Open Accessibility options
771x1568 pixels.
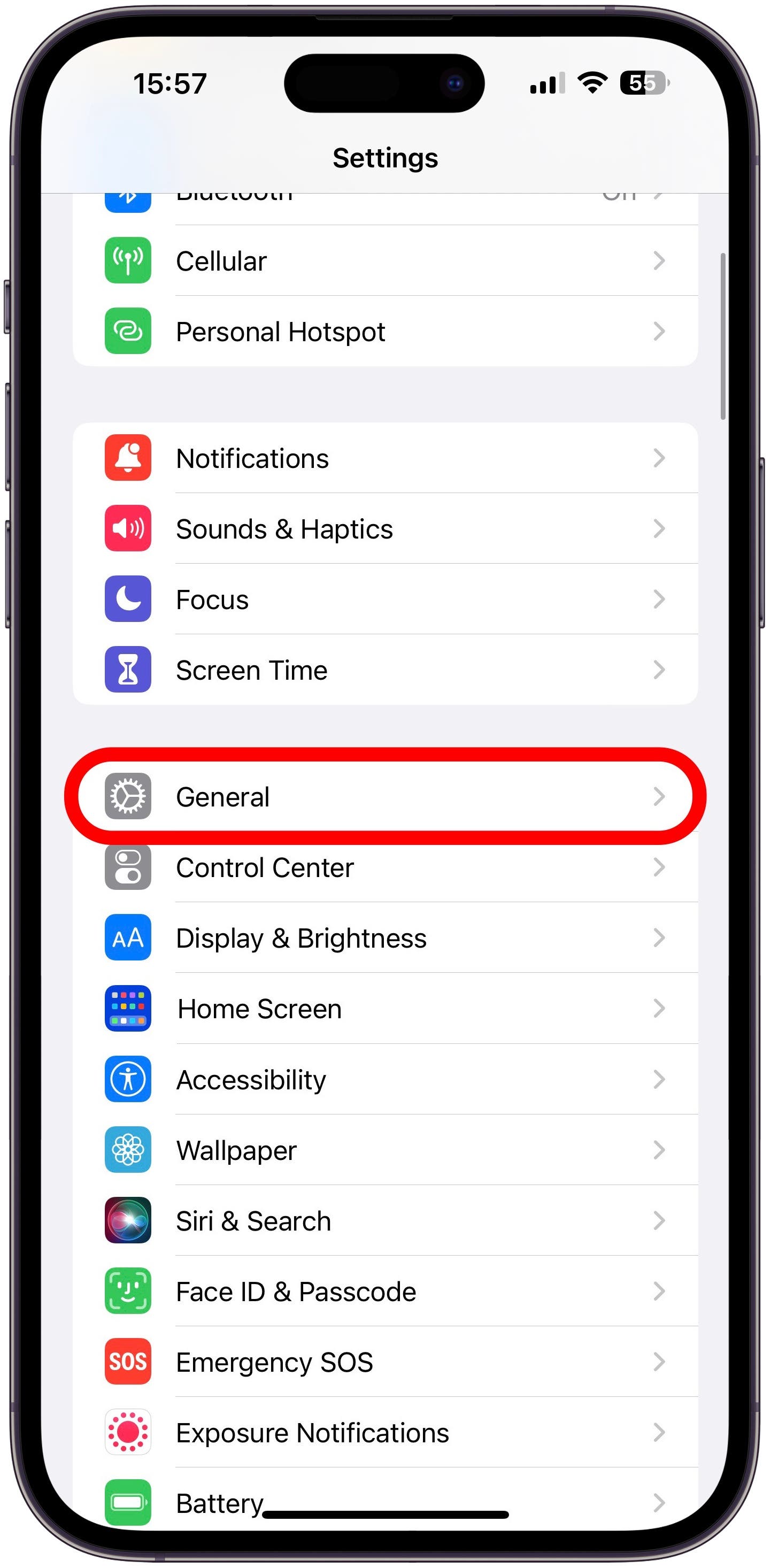[x=384, y=1079]
